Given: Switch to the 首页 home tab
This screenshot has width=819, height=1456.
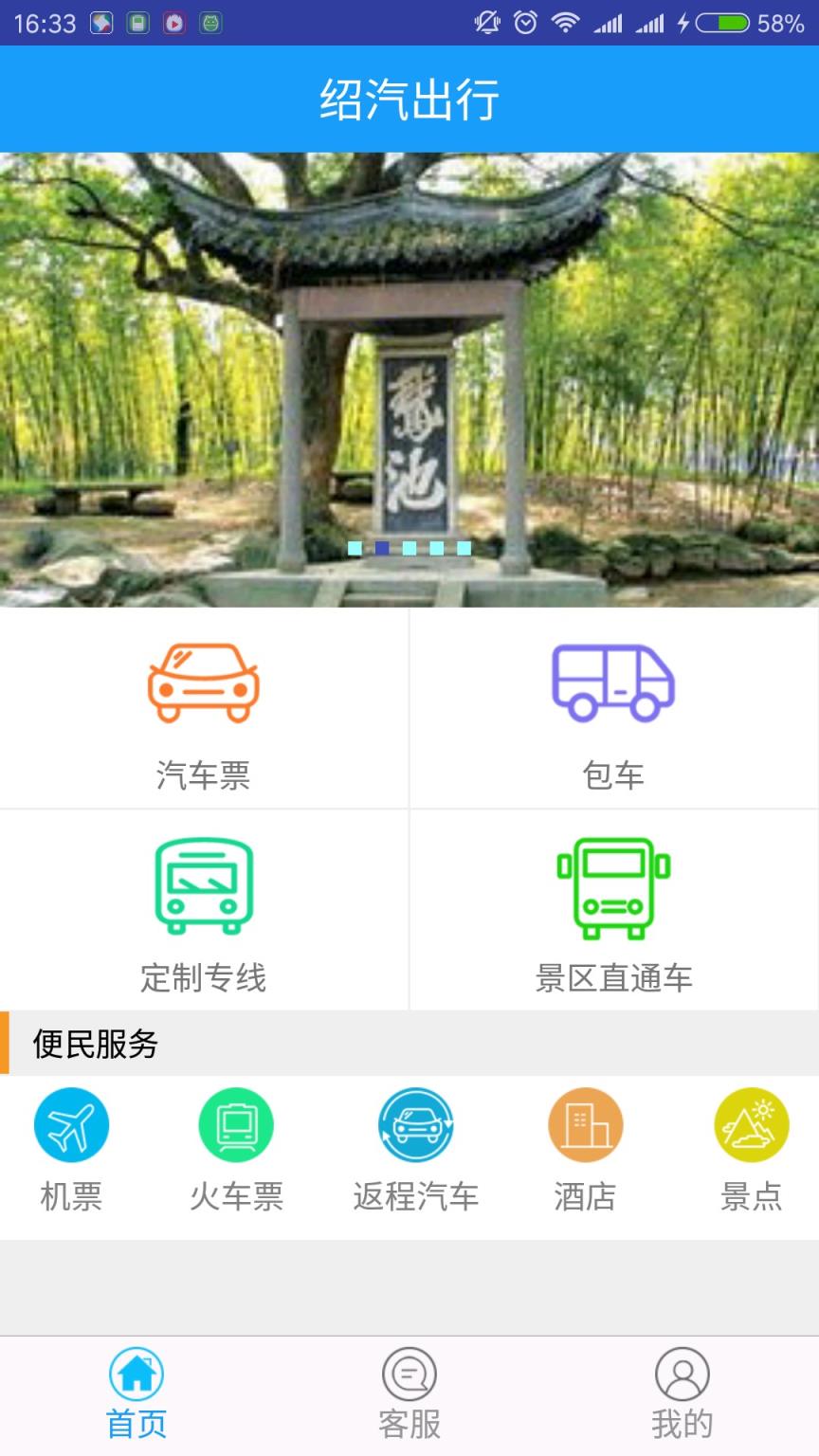Looking at the screenshot, I should (136, 1393).
